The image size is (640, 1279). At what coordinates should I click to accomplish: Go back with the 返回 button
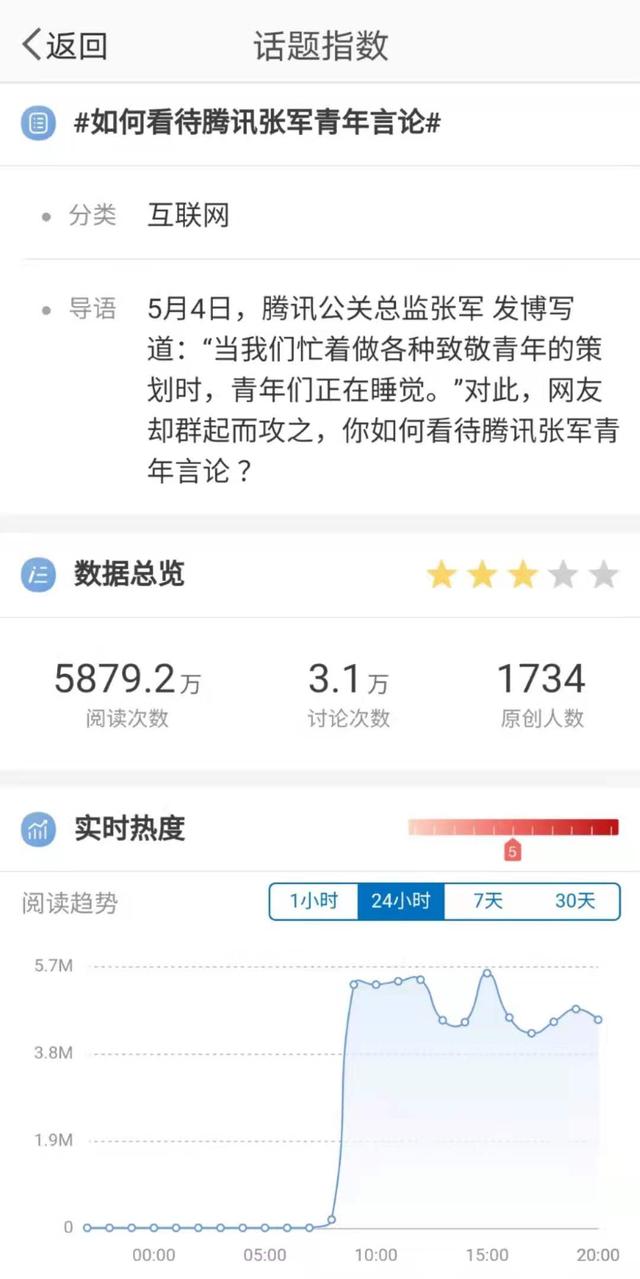tap(64, 45)
